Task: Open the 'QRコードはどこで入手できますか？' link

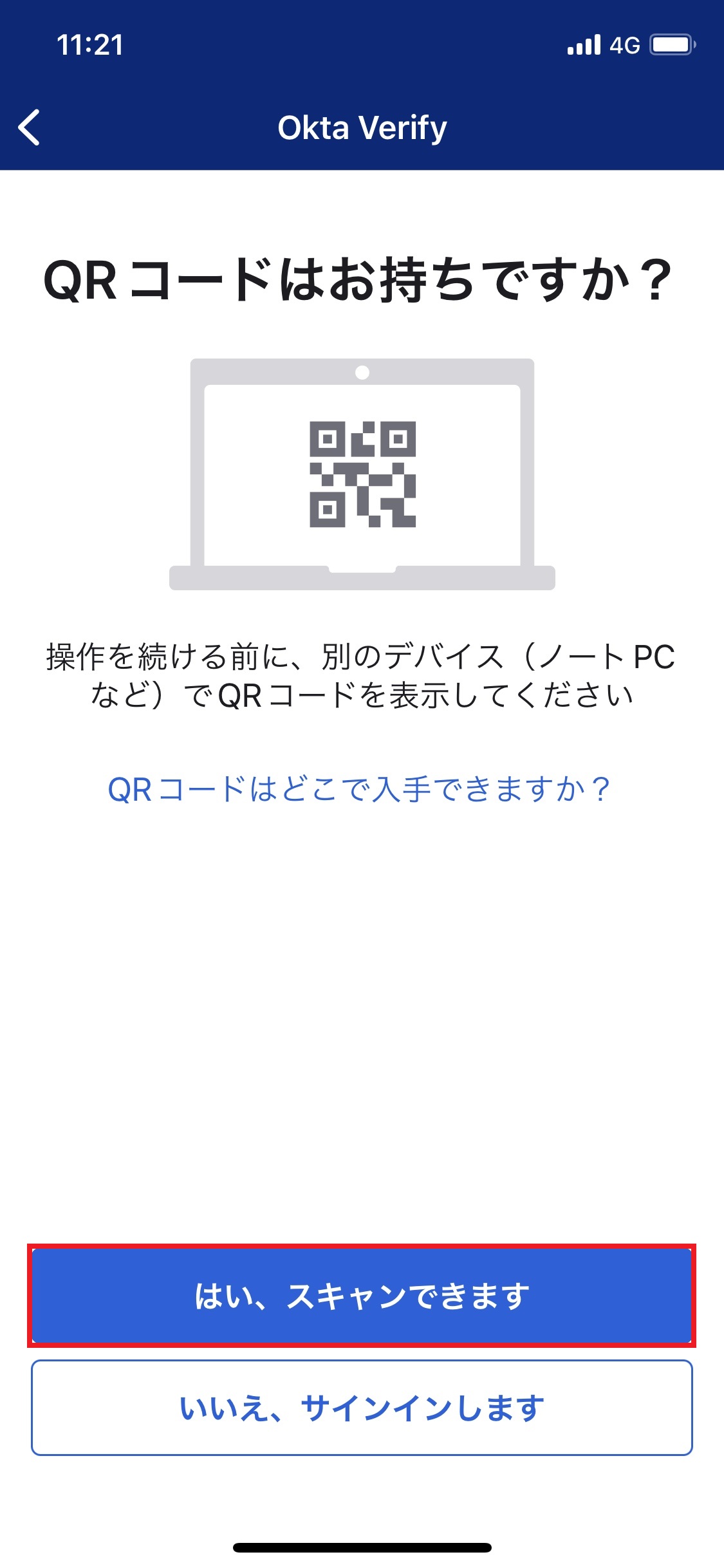Action: (x=359, y=789)
